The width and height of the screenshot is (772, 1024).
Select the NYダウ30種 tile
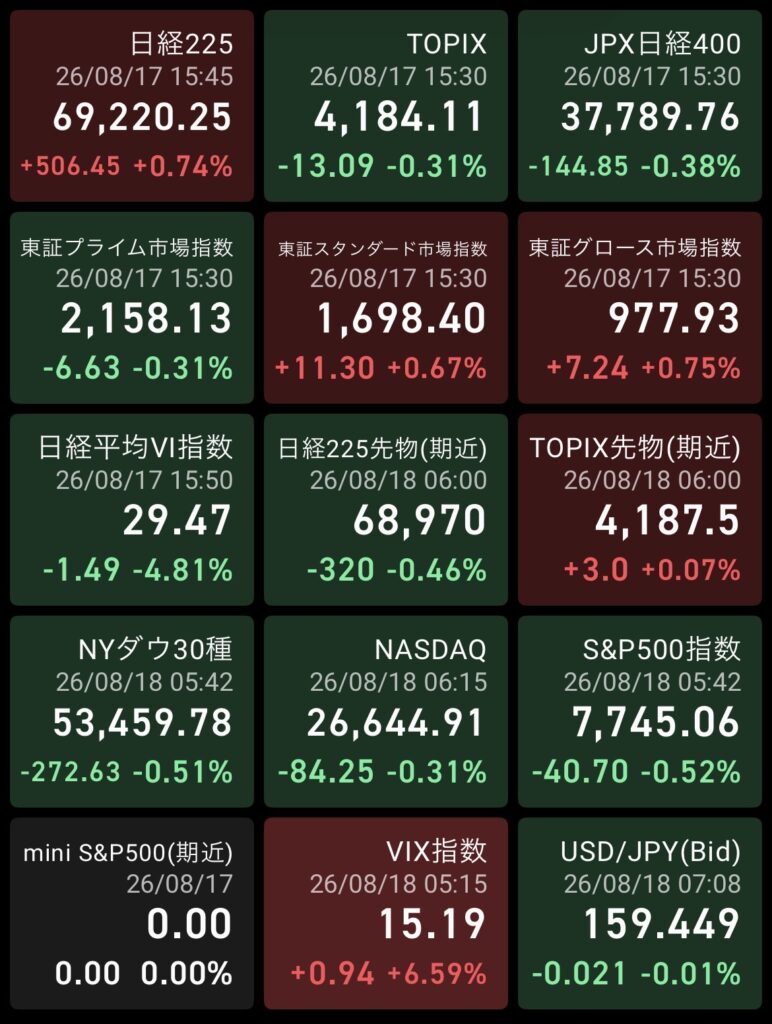(131, 711)
